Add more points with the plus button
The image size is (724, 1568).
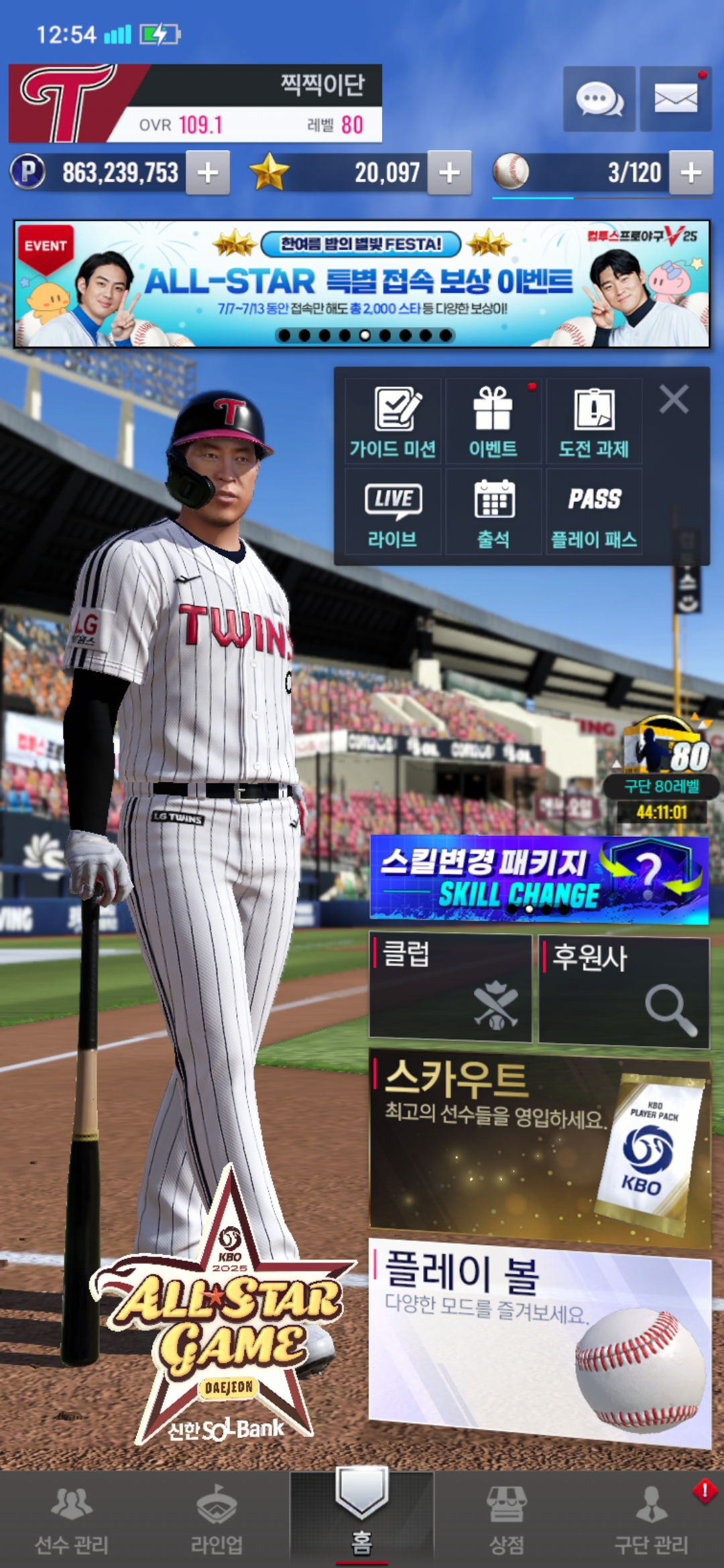click(208, 173)
